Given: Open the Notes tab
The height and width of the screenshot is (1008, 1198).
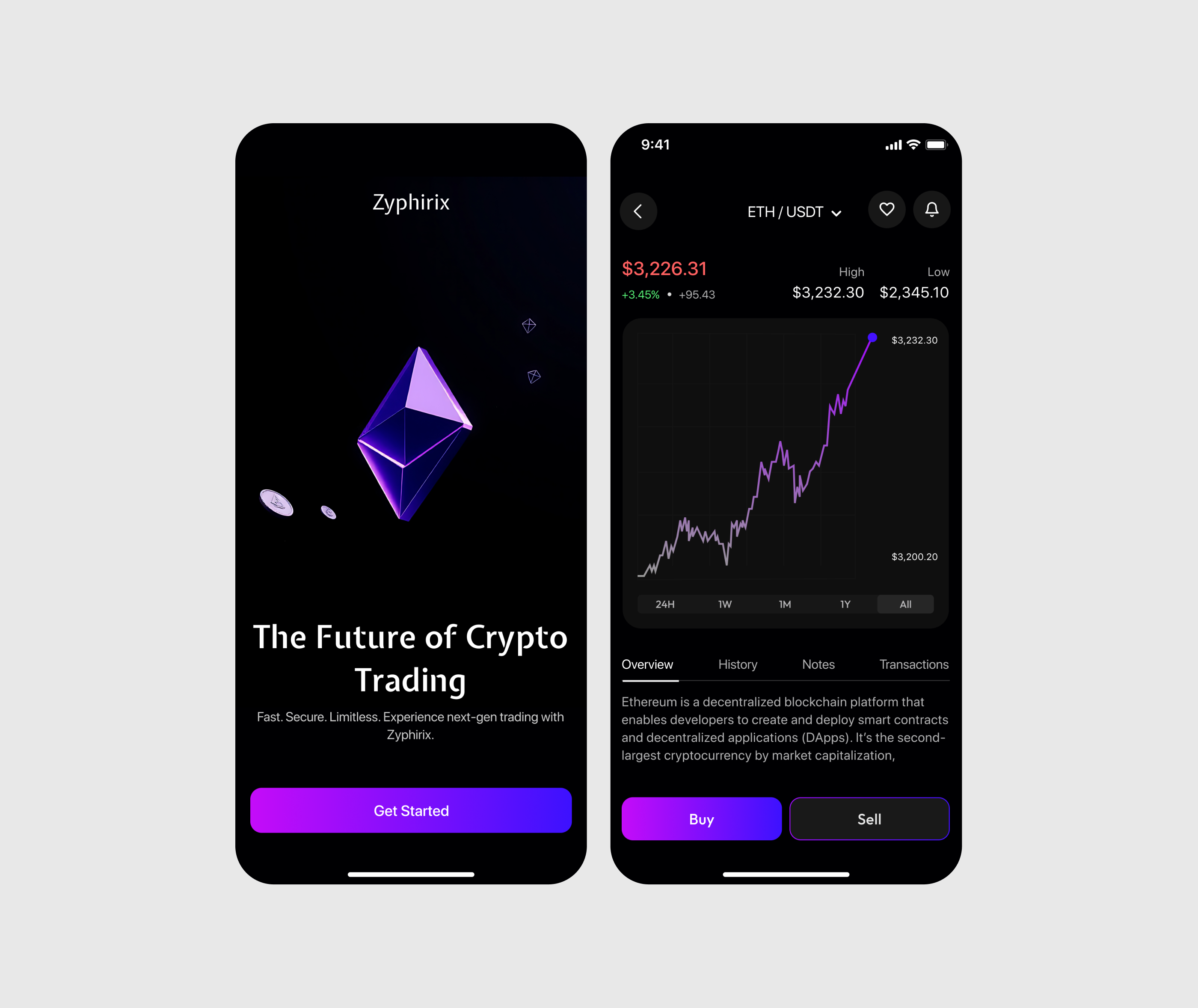Looking at the screenshot, I should 818,664.
